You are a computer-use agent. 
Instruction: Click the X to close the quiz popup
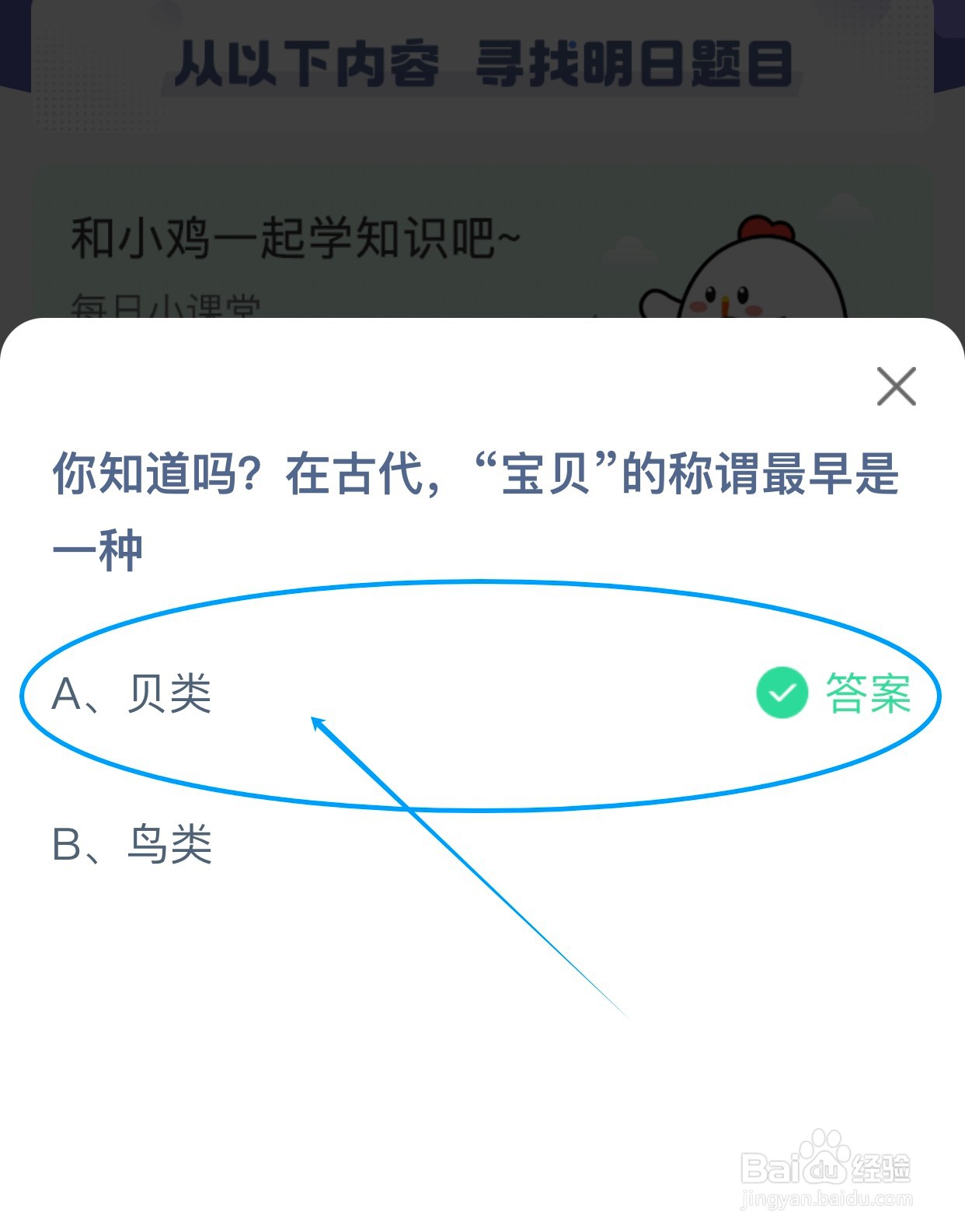coord(897,386)
